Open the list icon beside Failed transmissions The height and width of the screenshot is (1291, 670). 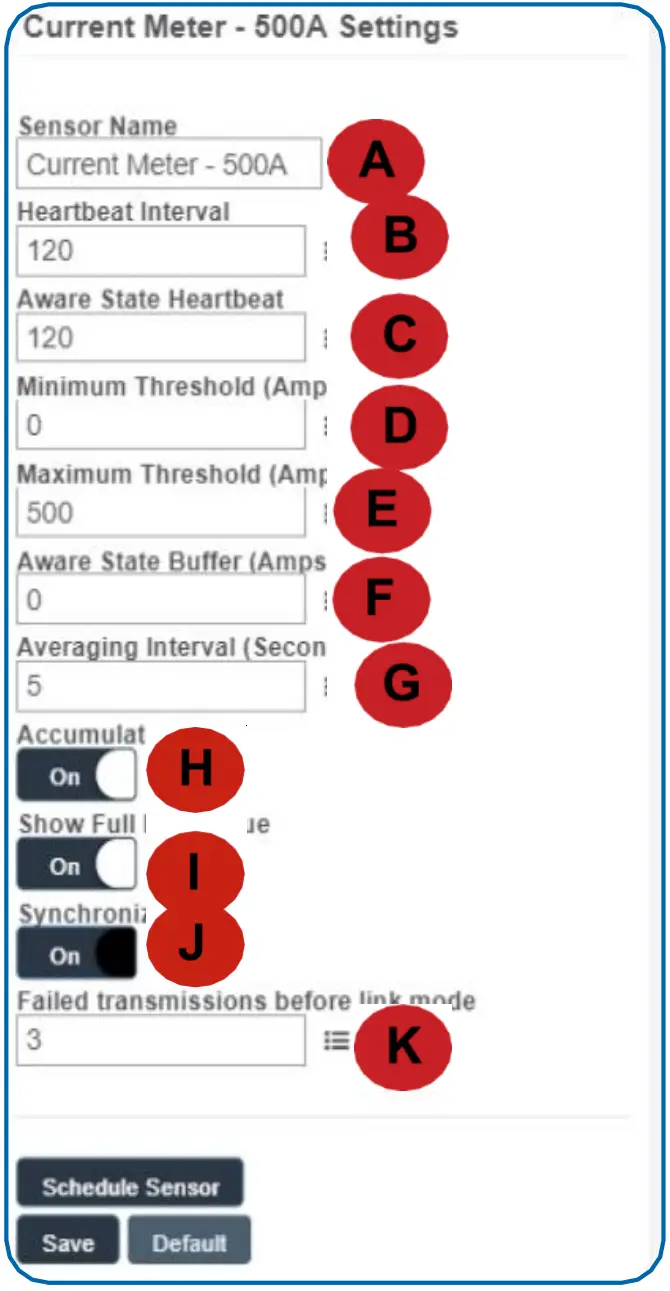[x=336, y=1041]
